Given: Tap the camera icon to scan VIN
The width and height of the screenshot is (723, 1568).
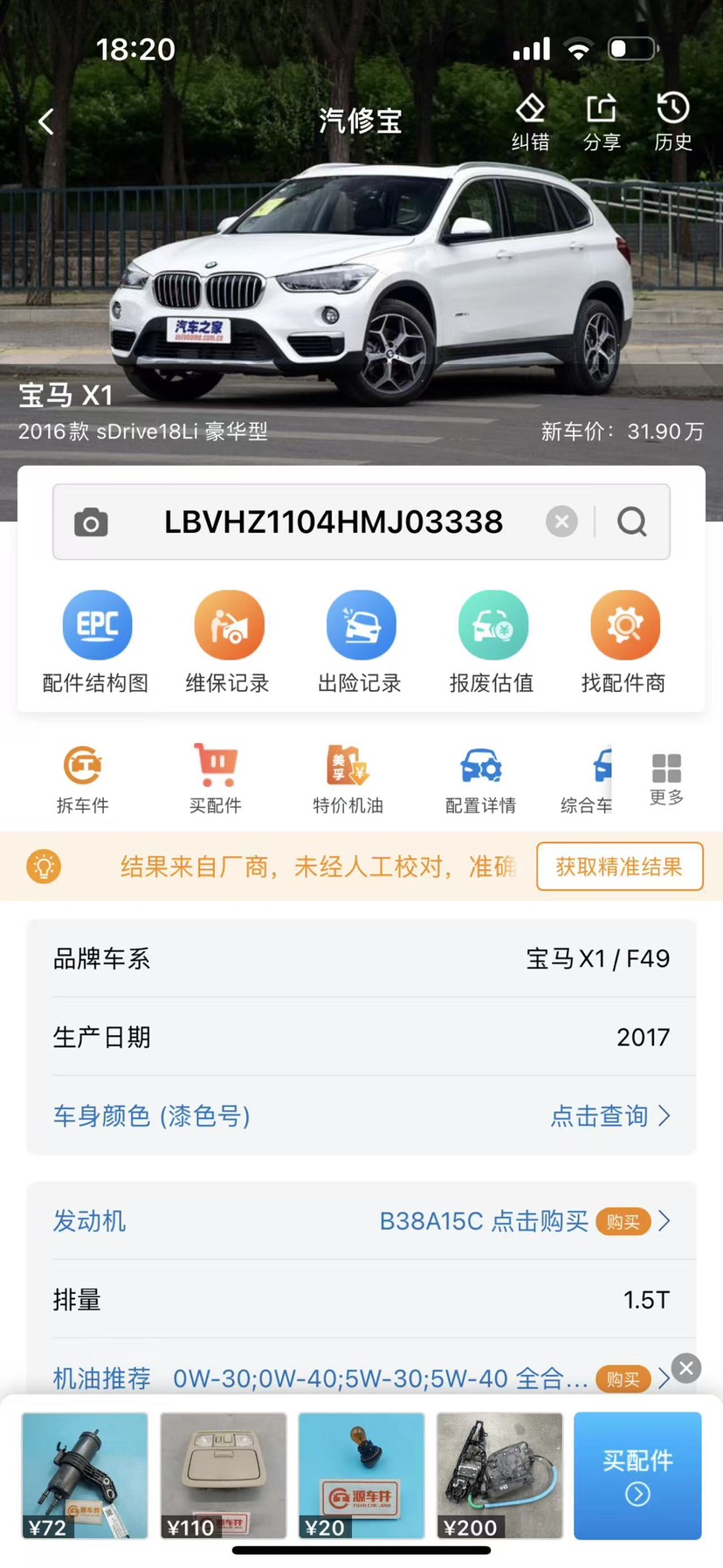Looking at the screenshot, I should click(x=91, y=522).
